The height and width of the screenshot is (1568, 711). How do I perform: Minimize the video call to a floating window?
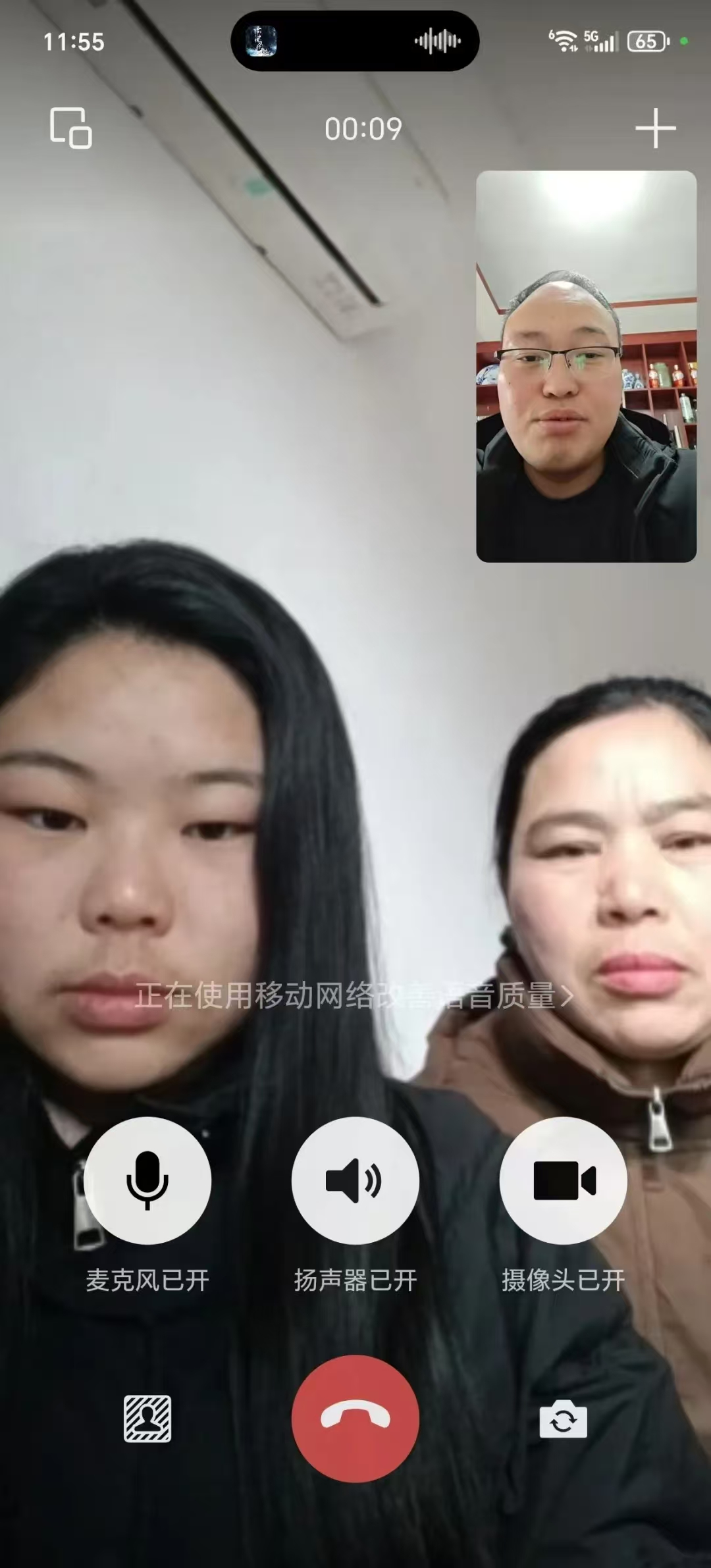pos(70,128)
